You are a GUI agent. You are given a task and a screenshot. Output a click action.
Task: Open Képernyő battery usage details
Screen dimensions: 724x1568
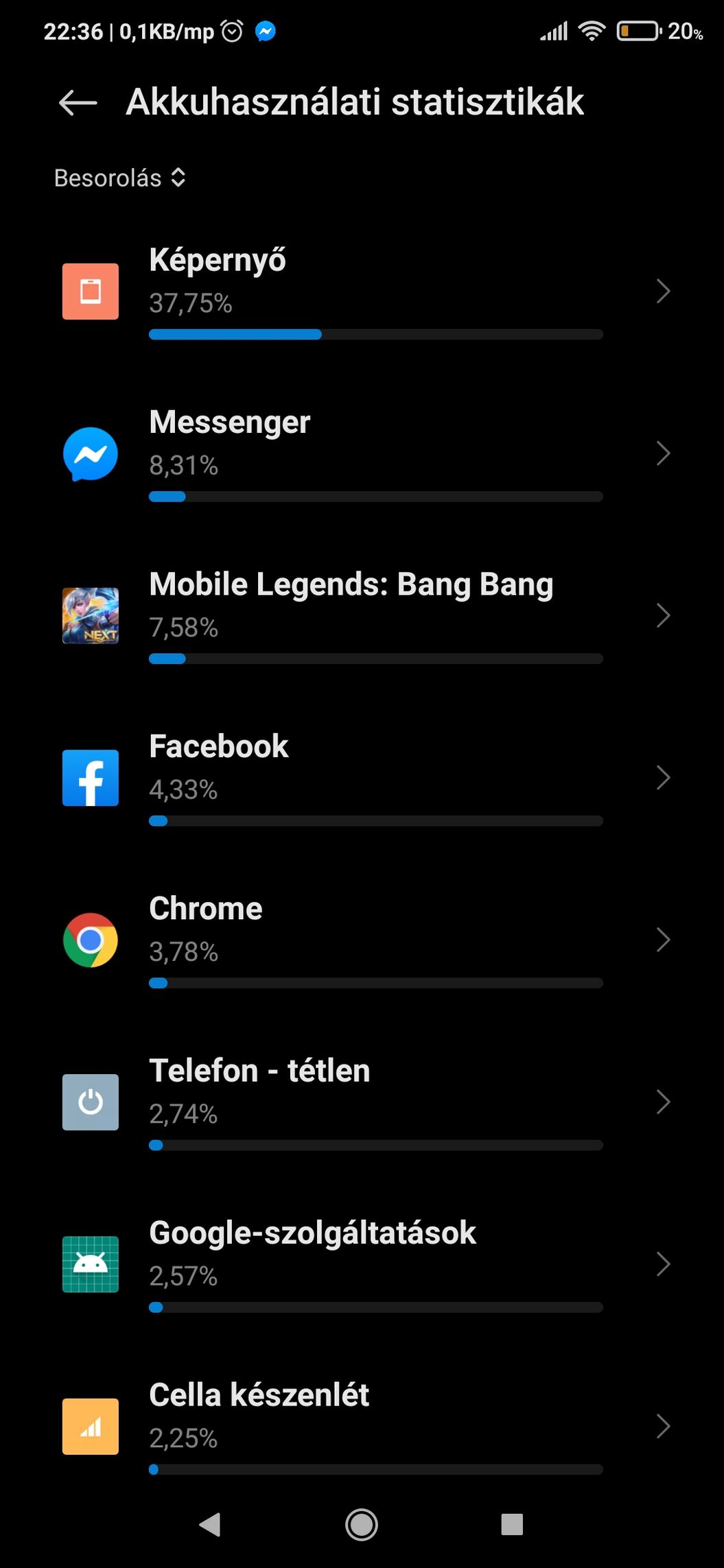(362, 292)
